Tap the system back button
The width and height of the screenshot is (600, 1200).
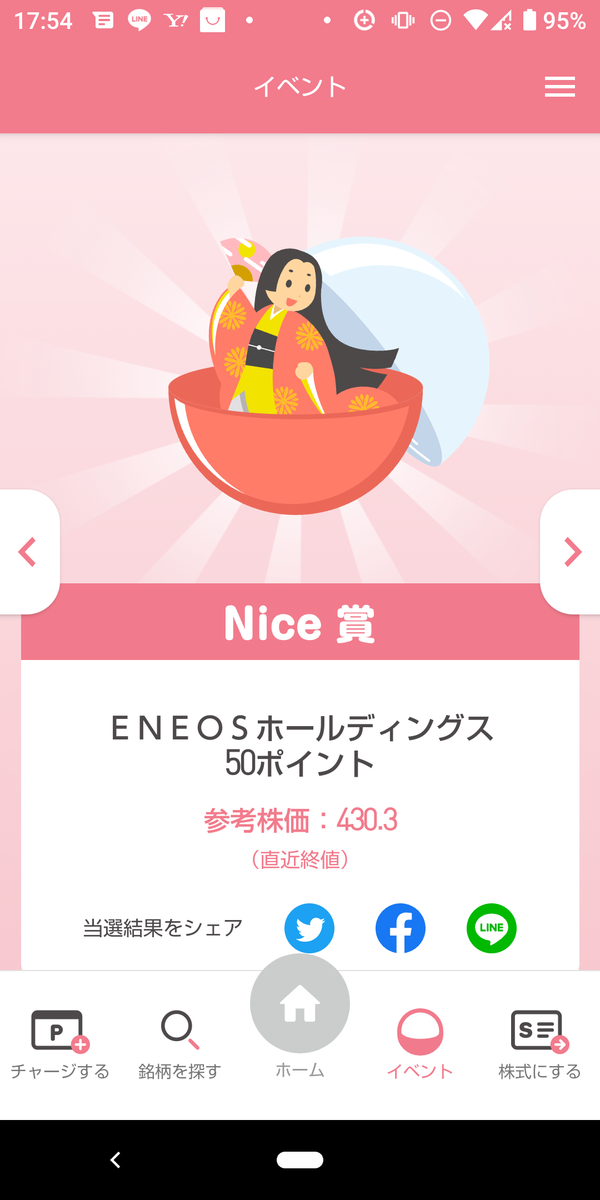[x=115, y=1160]
